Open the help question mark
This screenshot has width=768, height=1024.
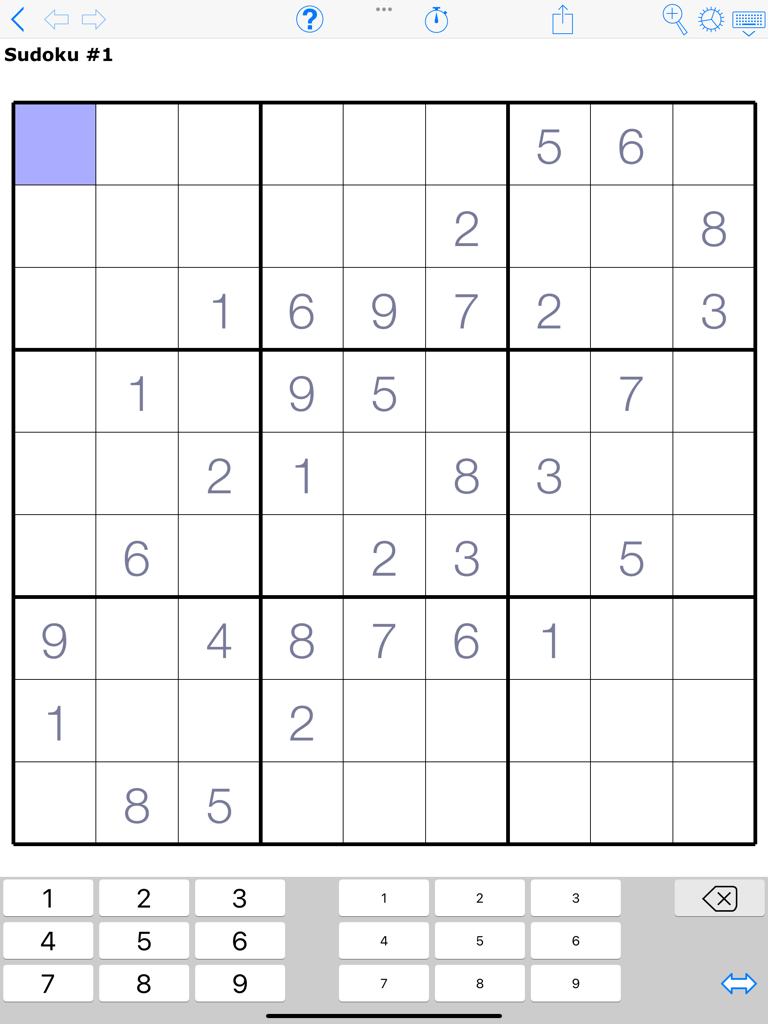click(310, 19)
